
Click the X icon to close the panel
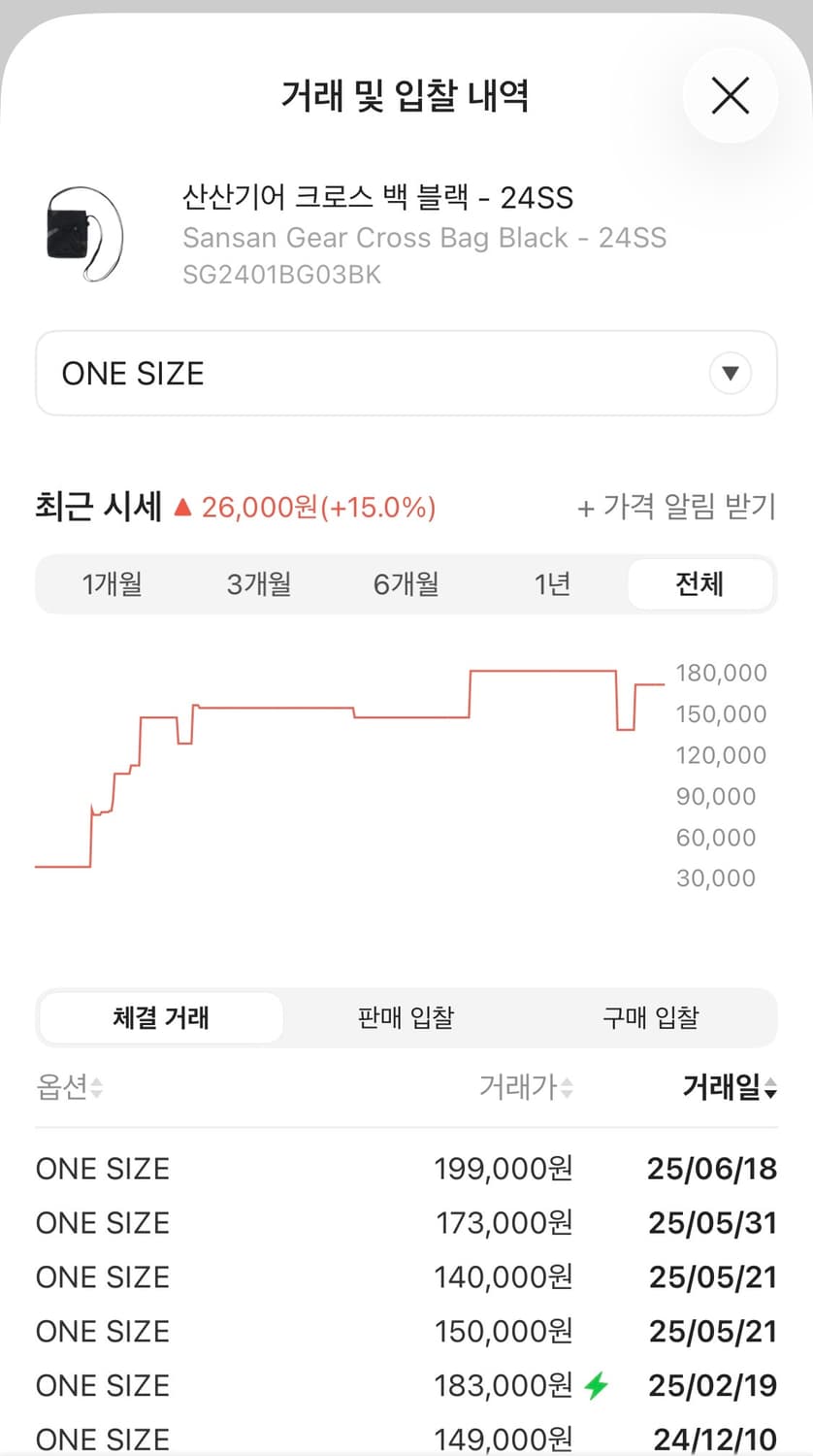[730, 95]
